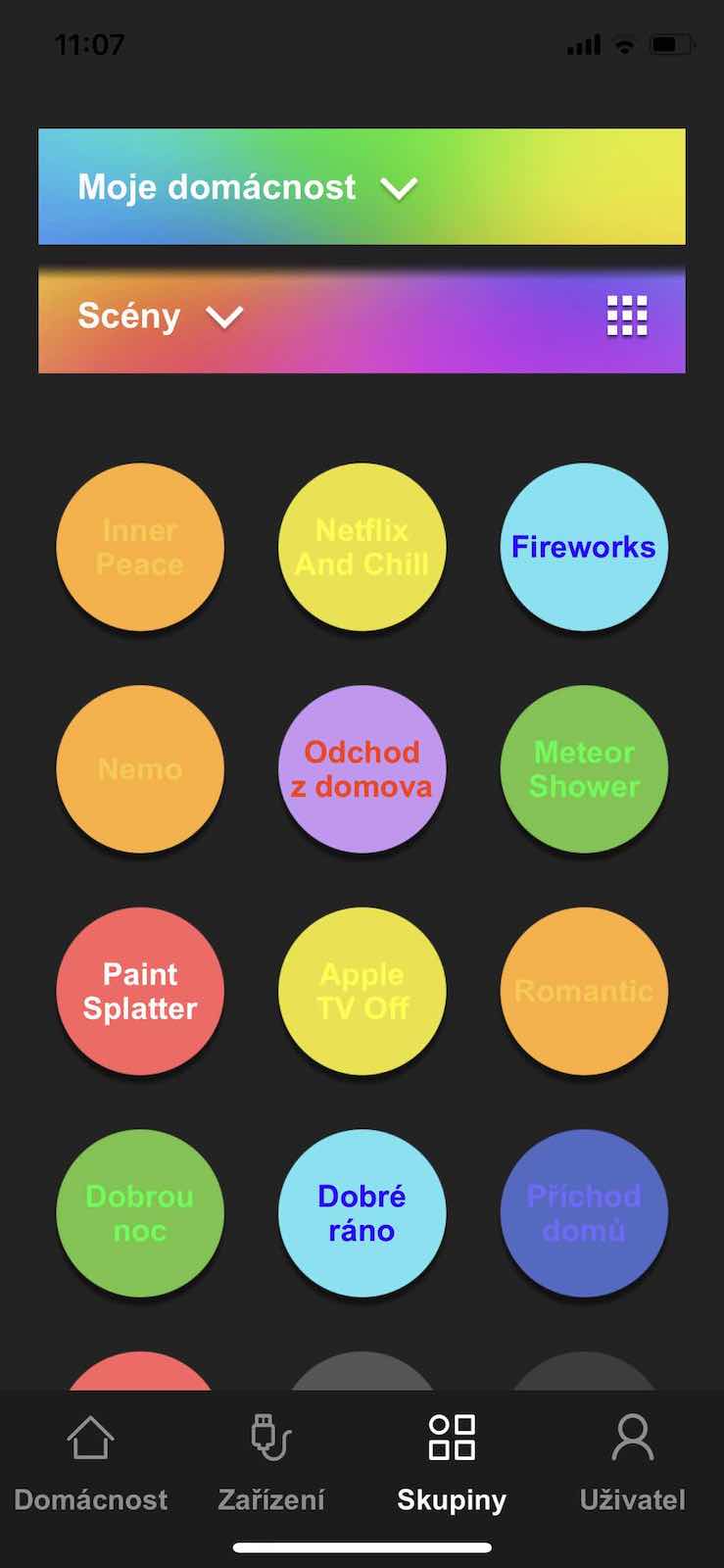This screenshot has height=1568, width=724.
Task: Run the Příchod domů scene
Action: point(584,1213)
